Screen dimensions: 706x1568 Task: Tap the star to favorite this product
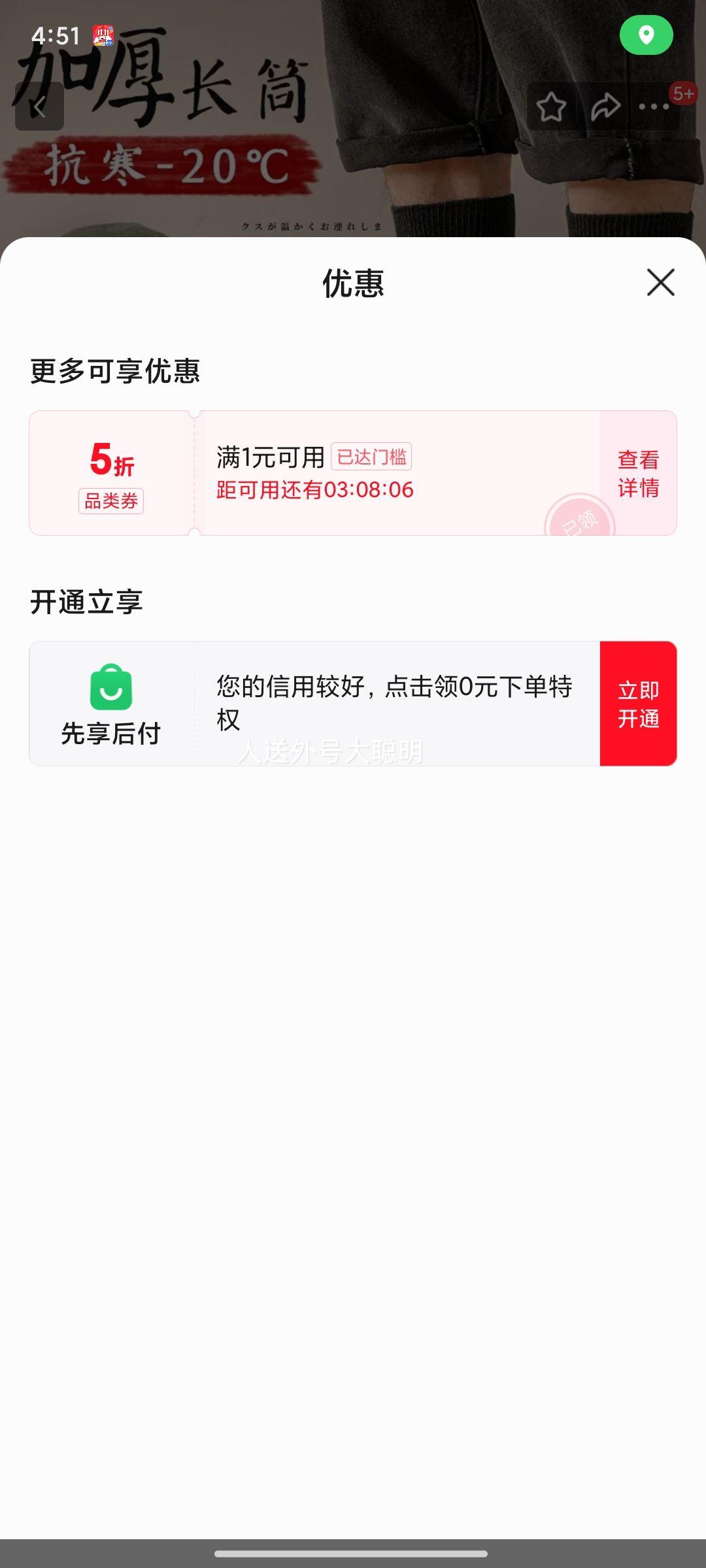coord(552,107)
